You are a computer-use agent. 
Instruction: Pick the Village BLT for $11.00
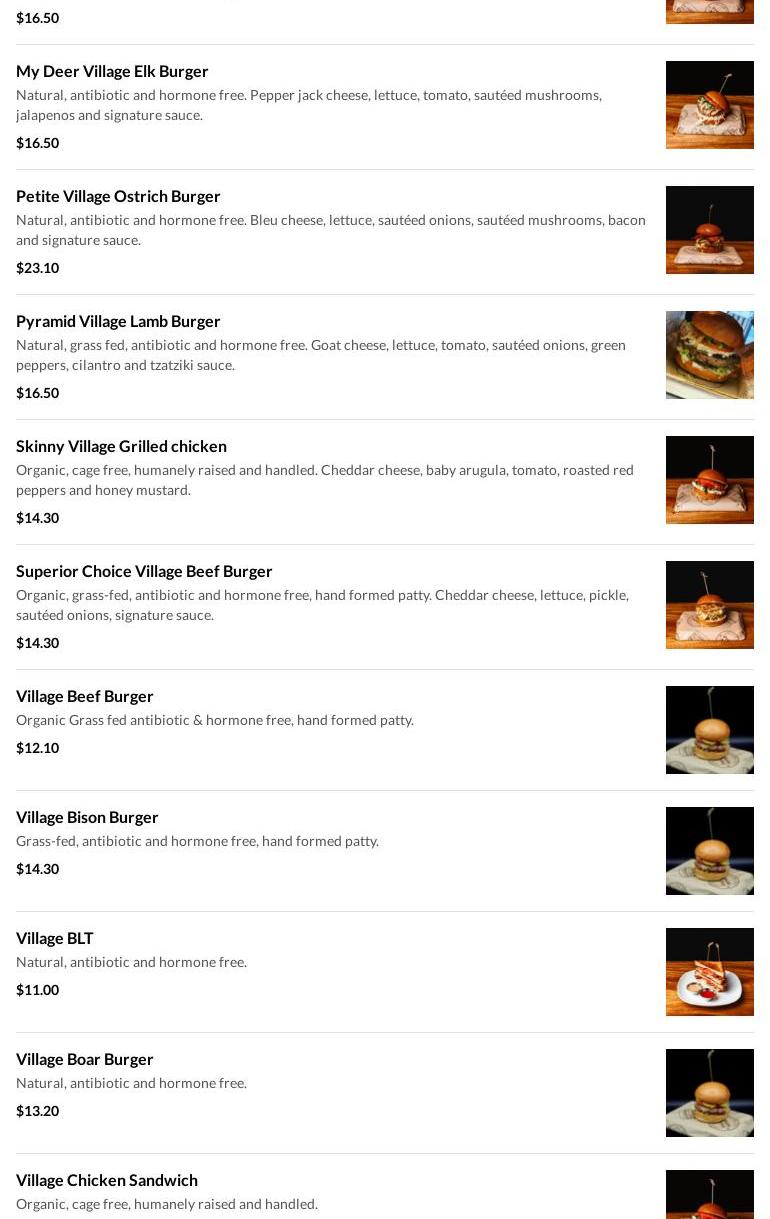click(55, 938)
